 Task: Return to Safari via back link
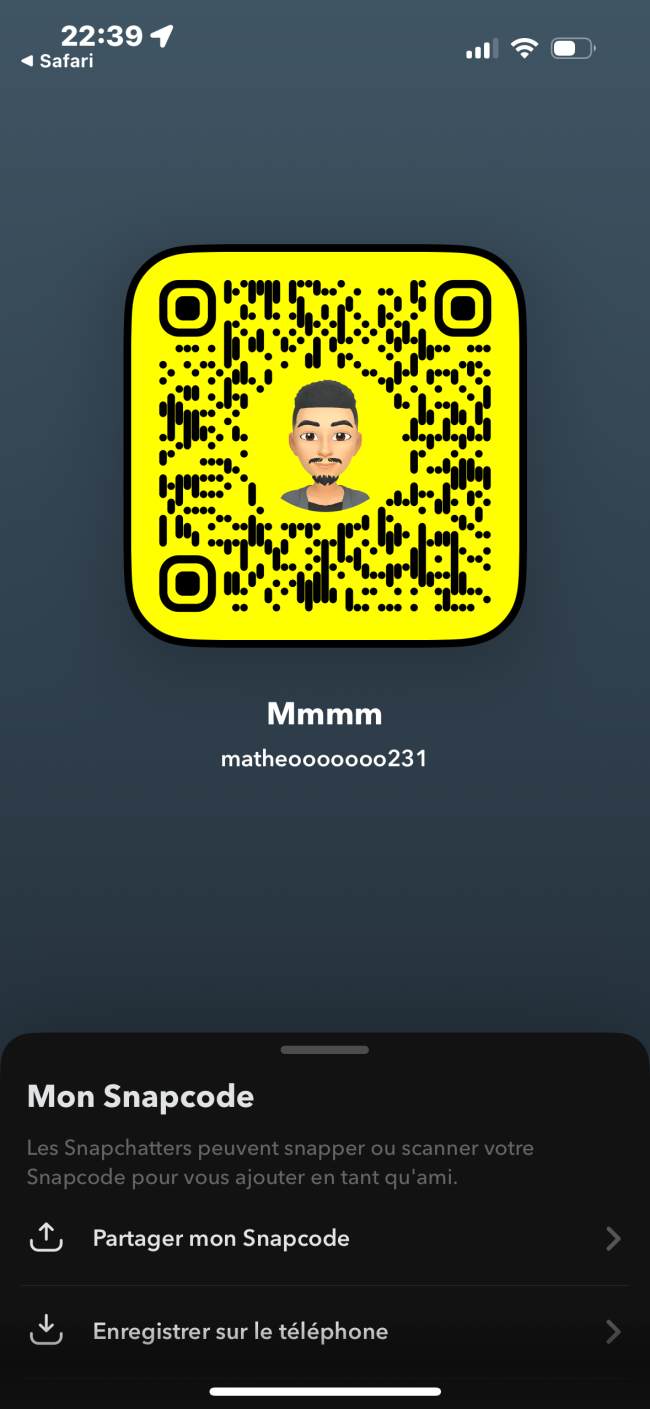(57, 62)
